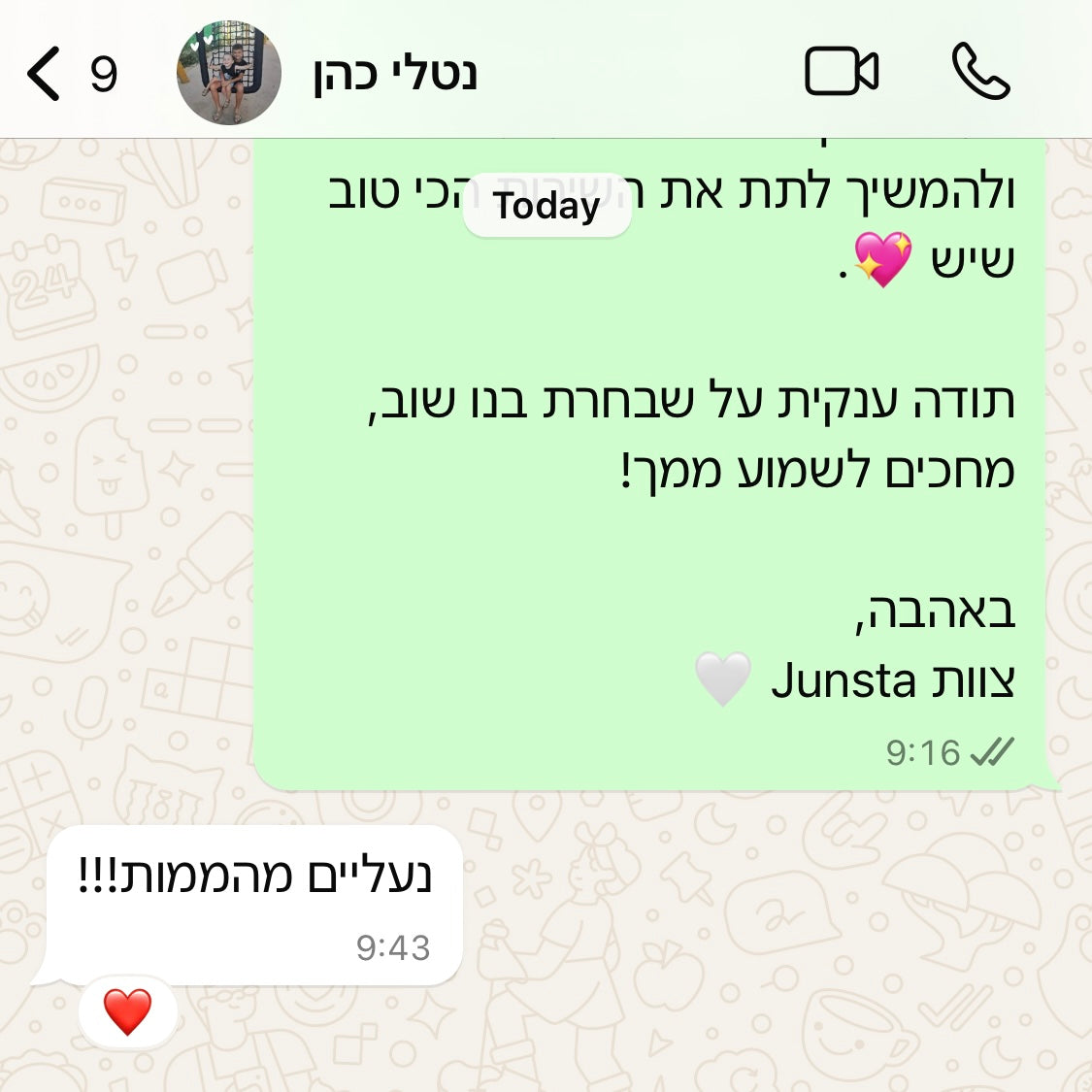Screen dimensions: 1092x1092
Task: Open נטלי כהן contact info from profile photo
Action: [229, 74]
